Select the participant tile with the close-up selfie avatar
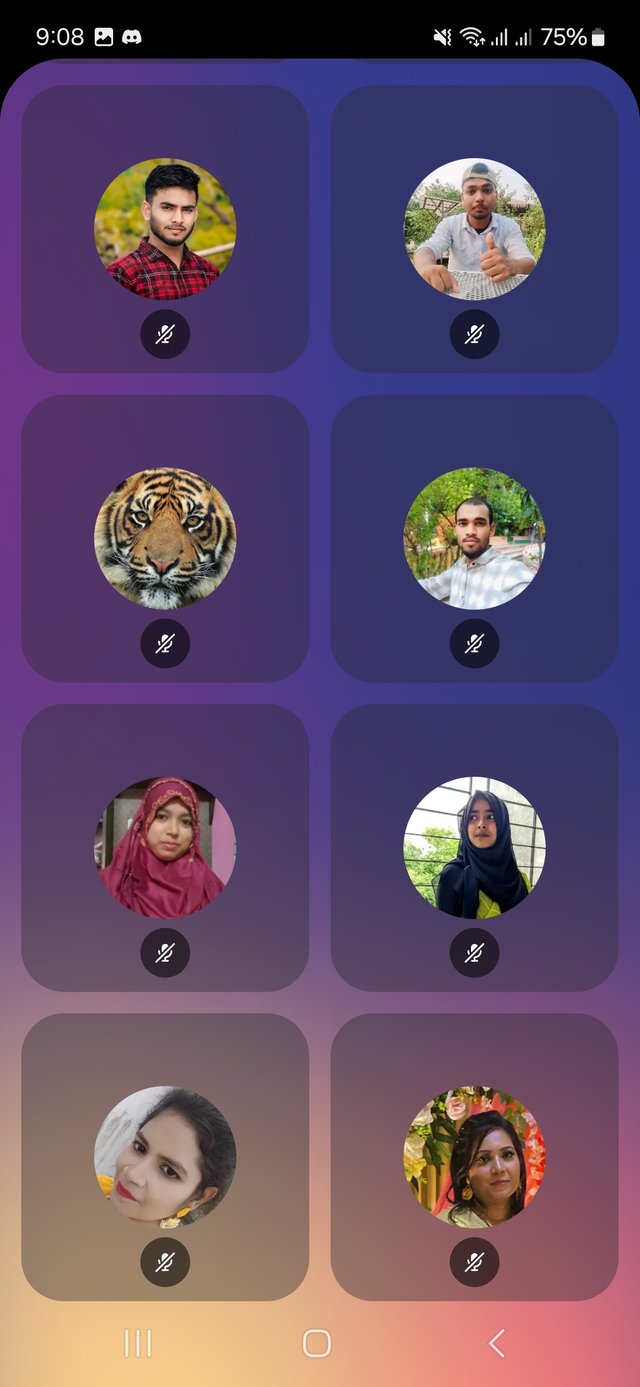This screenshot has width=640, height=1387. (165, 1156)
